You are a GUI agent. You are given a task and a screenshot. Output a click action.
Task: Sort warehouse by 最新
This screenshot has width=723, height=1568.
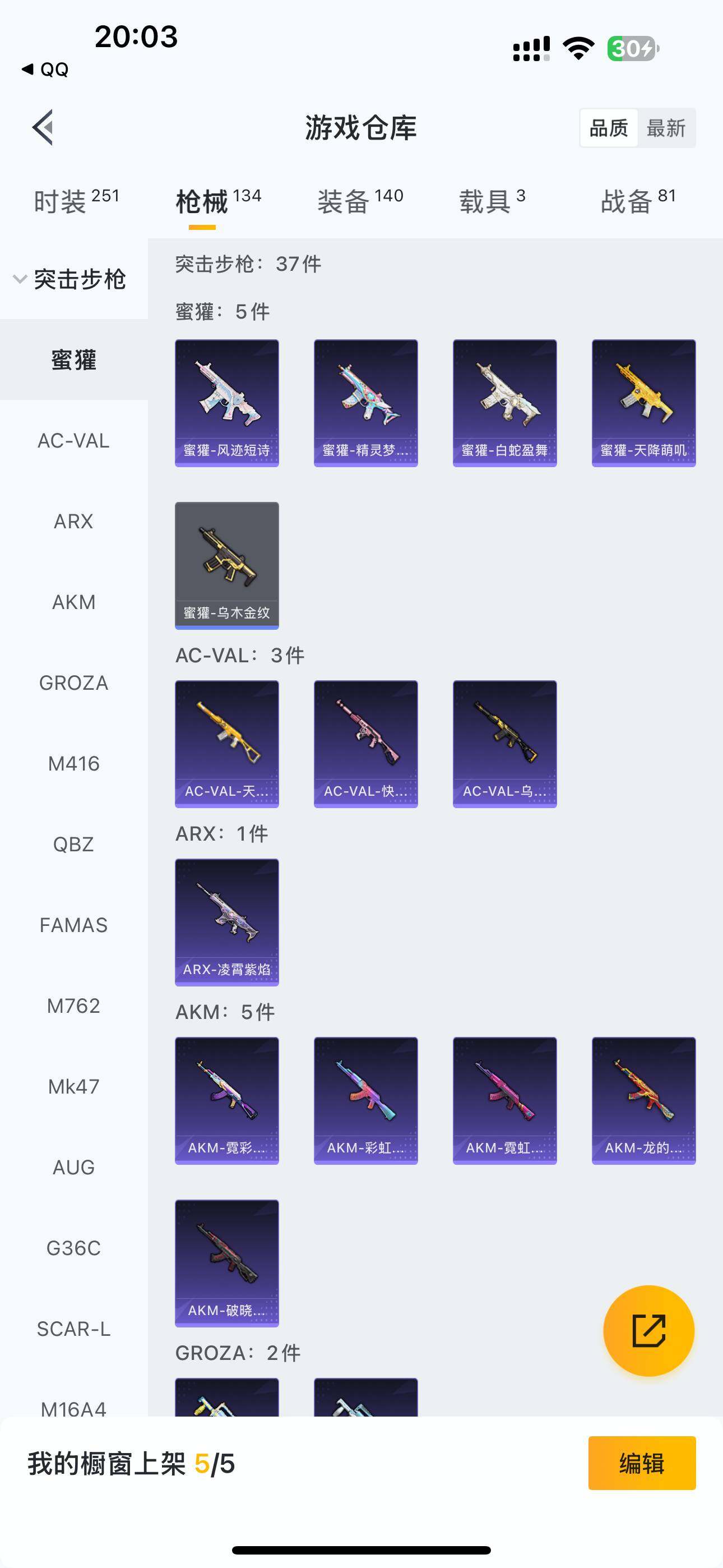666,128
